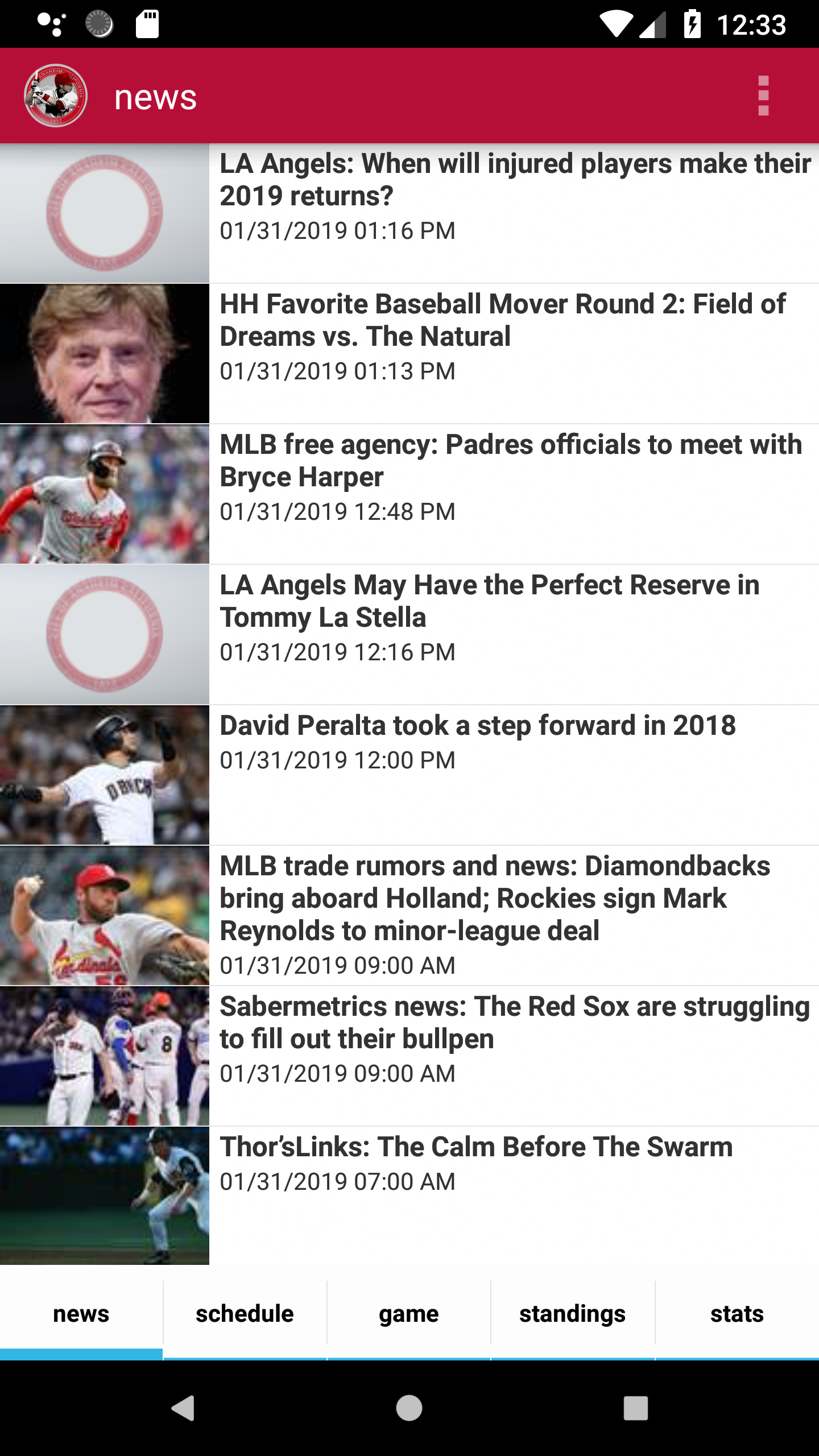Screen dimensions: 819x1456
Task: Go to the Android home screen
Action: 409,1408
